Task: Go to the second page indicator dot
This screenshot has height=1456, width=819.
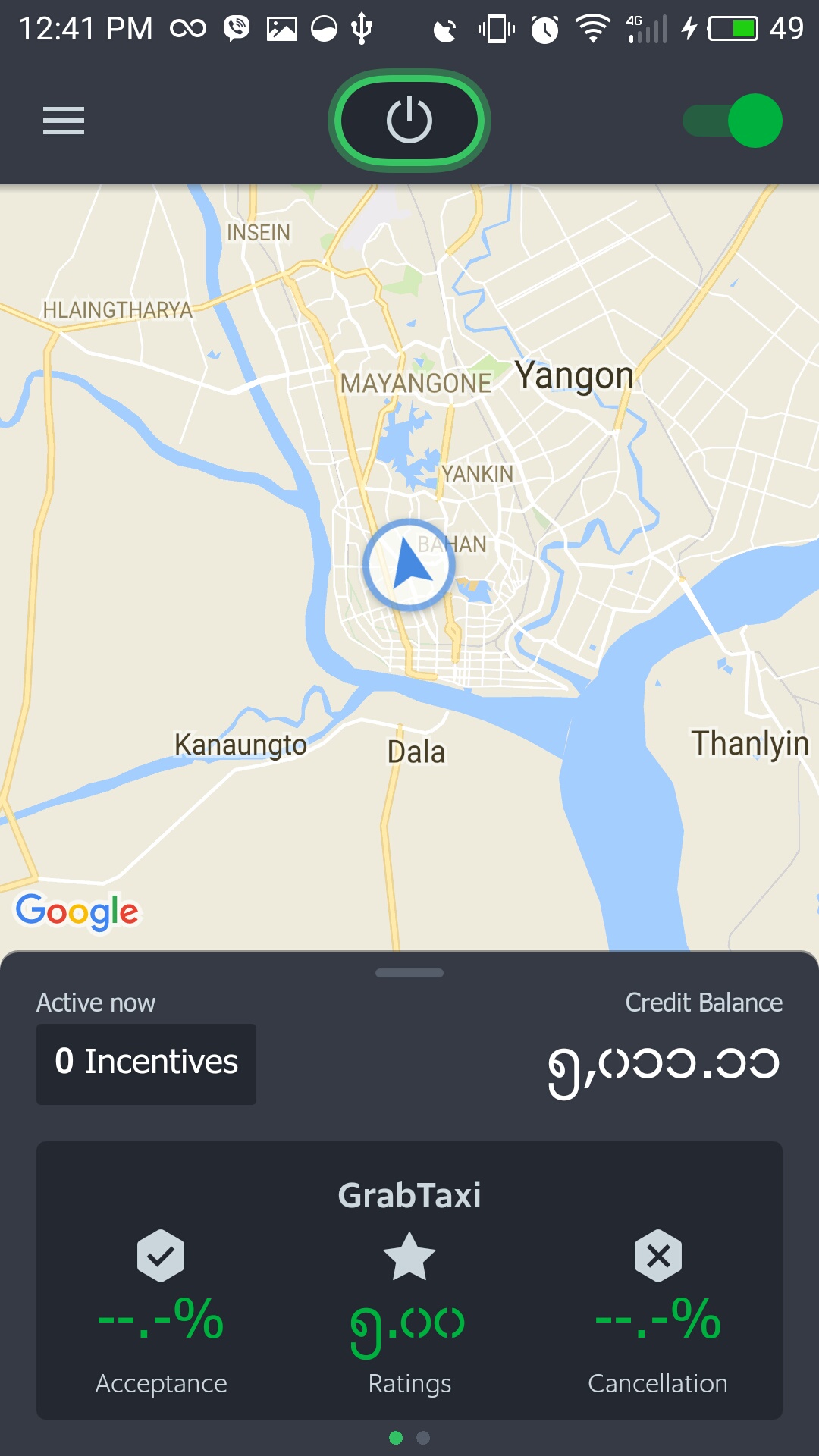Action: point(424,1438)
